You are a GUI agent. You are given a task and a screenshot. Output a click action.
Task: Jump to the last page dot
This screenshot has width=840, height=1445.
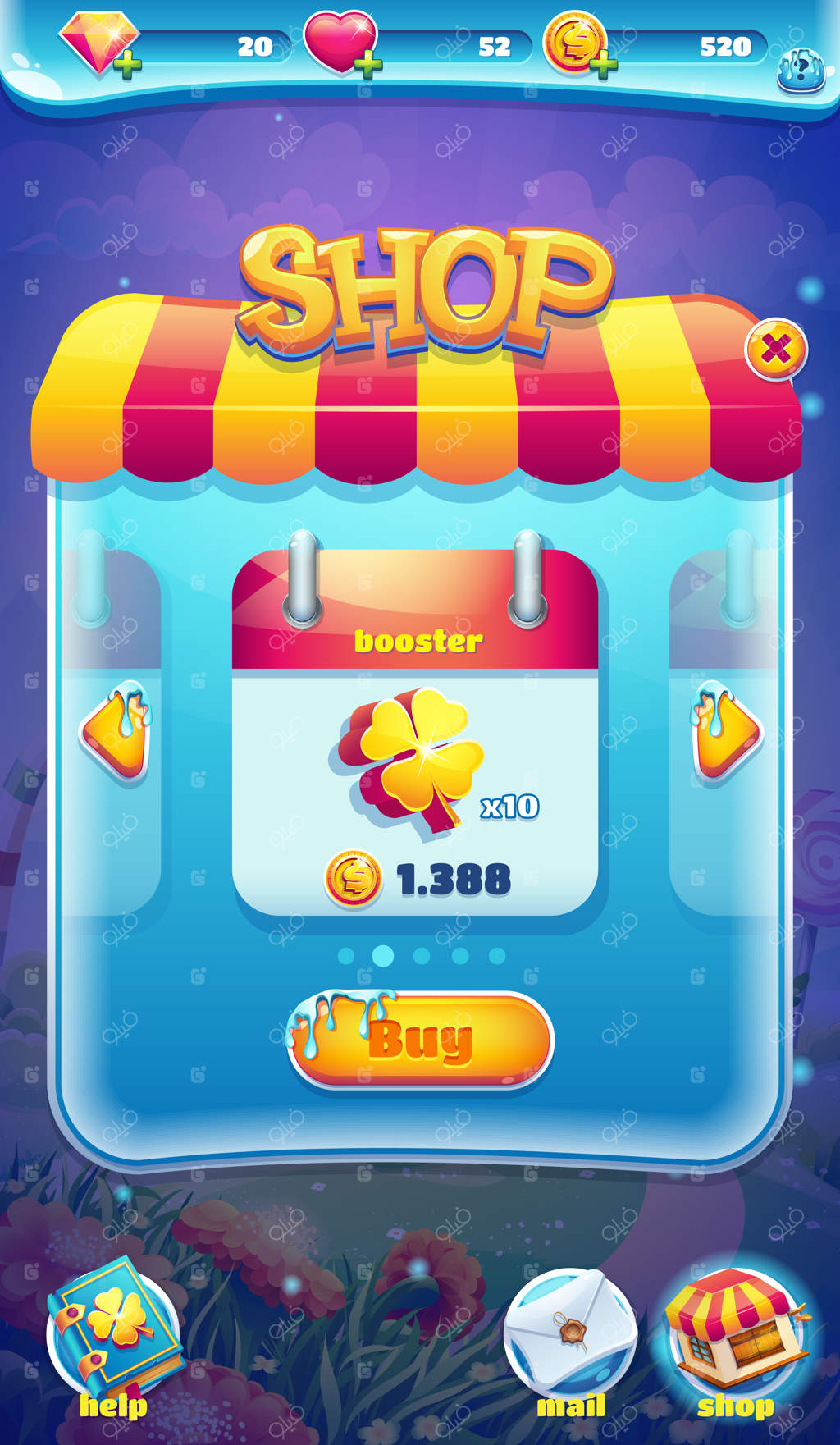497,956
